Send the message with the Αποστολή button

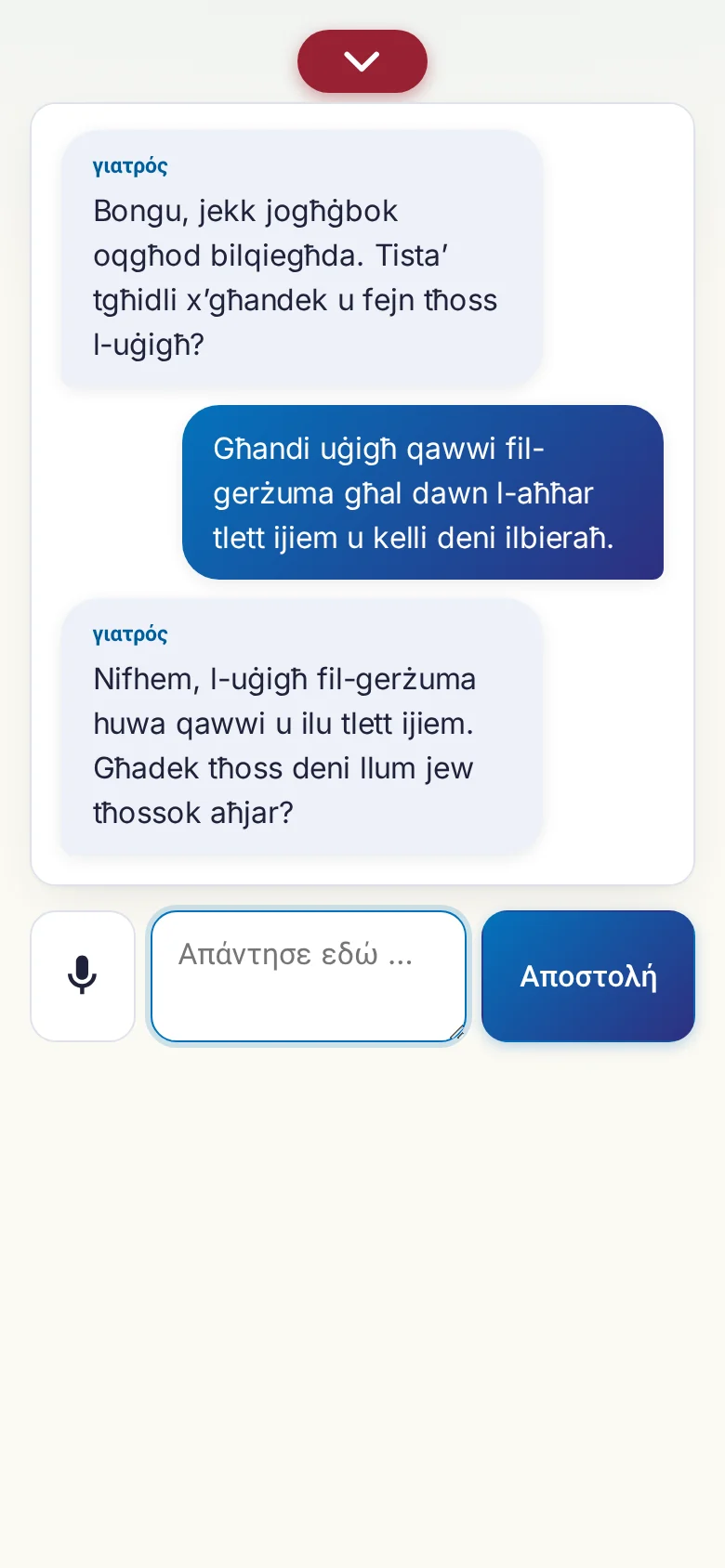coord(588,976)
